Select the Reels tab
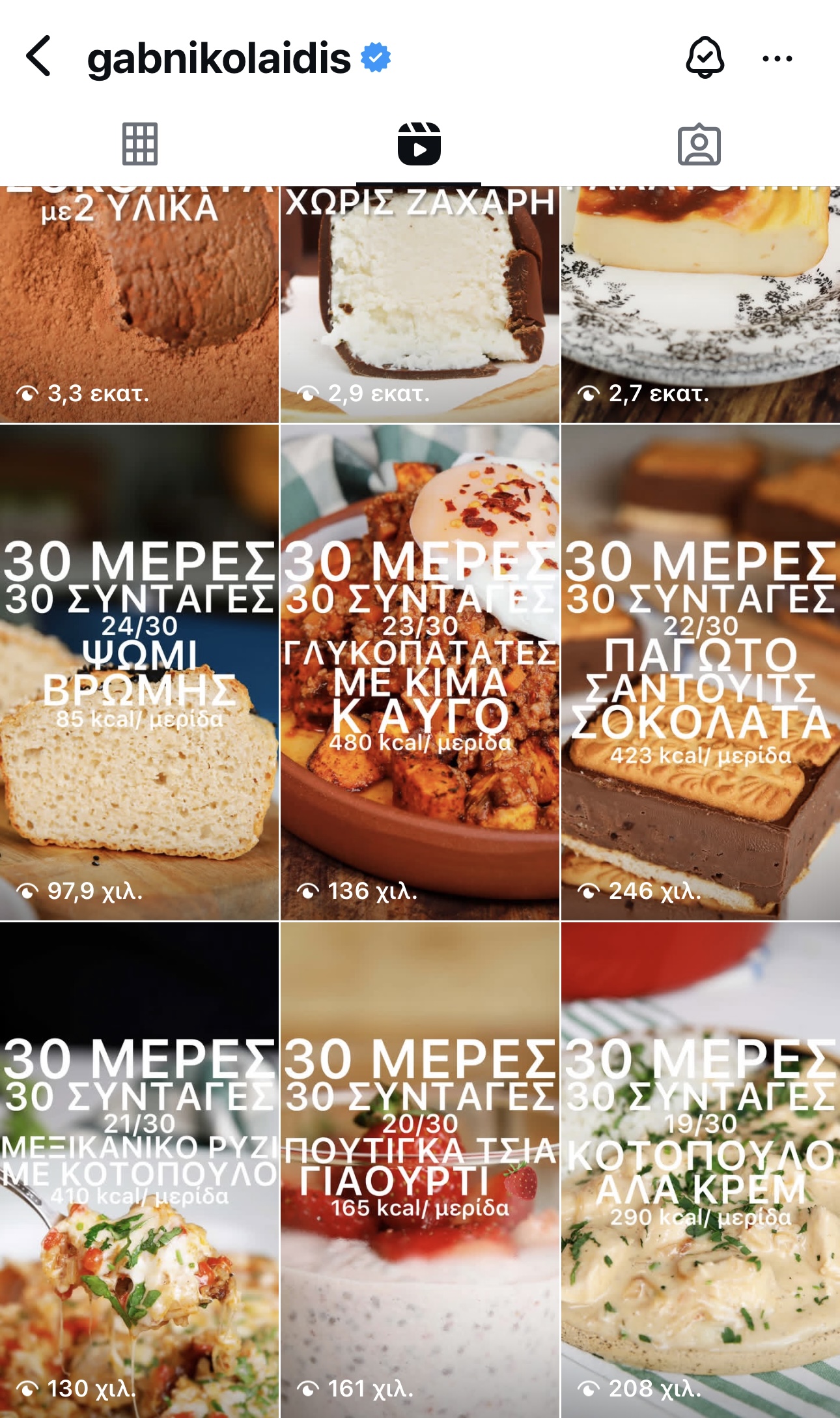This screenshot has height=1418, width=840. (419, 143)
